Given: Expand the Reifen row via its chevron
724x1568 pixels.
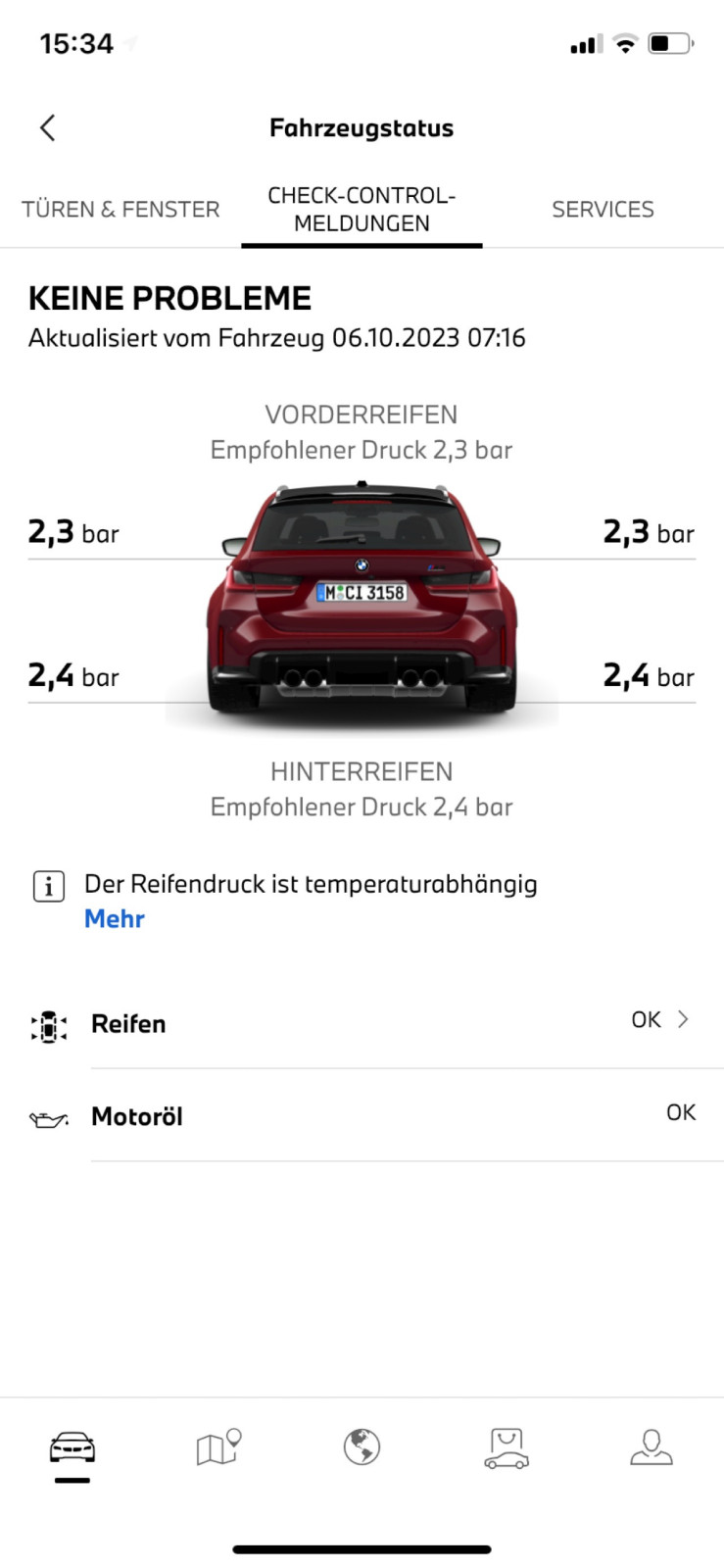Looking at the screenshot, I should coord(685,1019).
